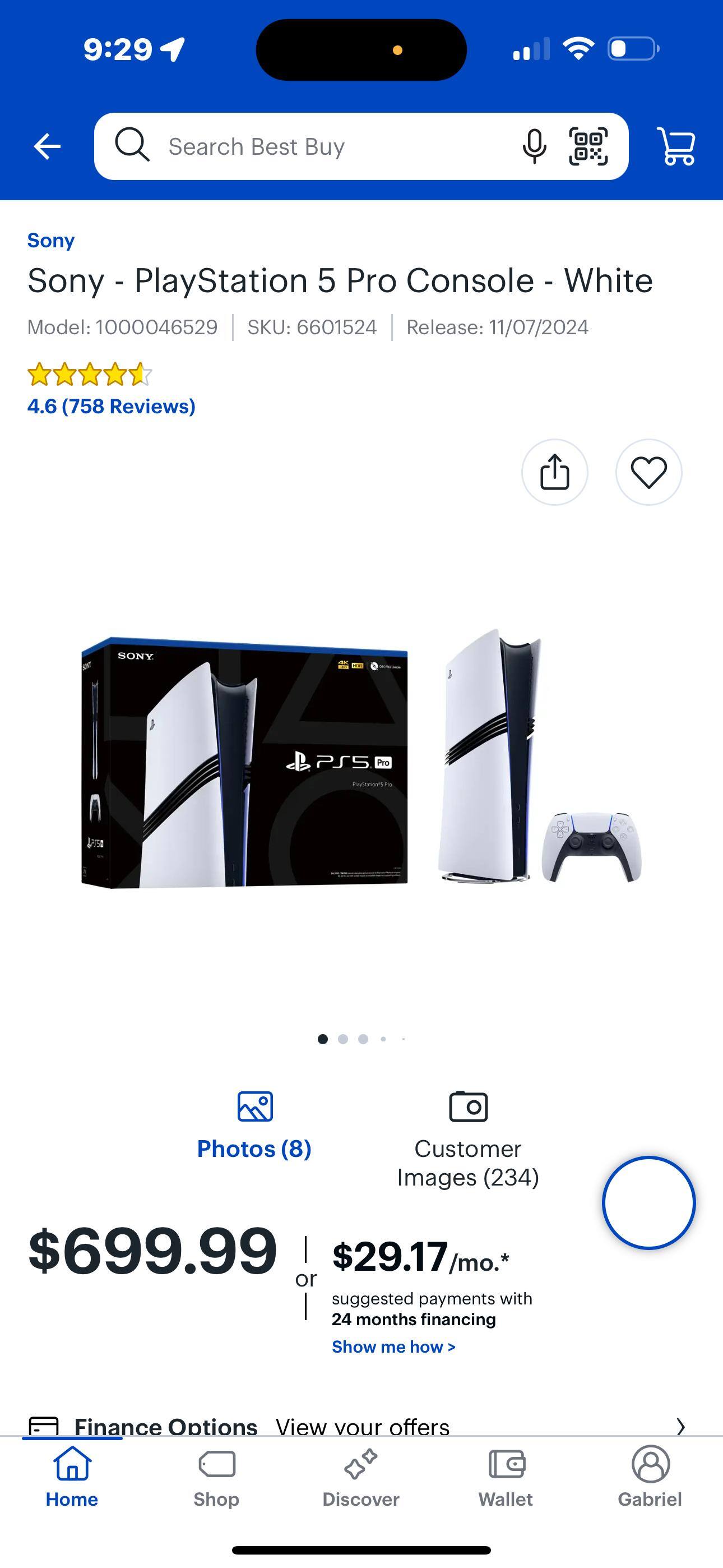Open Gabriel's account tab
Screen dimensions: 723x1568
click(650, 1477)
